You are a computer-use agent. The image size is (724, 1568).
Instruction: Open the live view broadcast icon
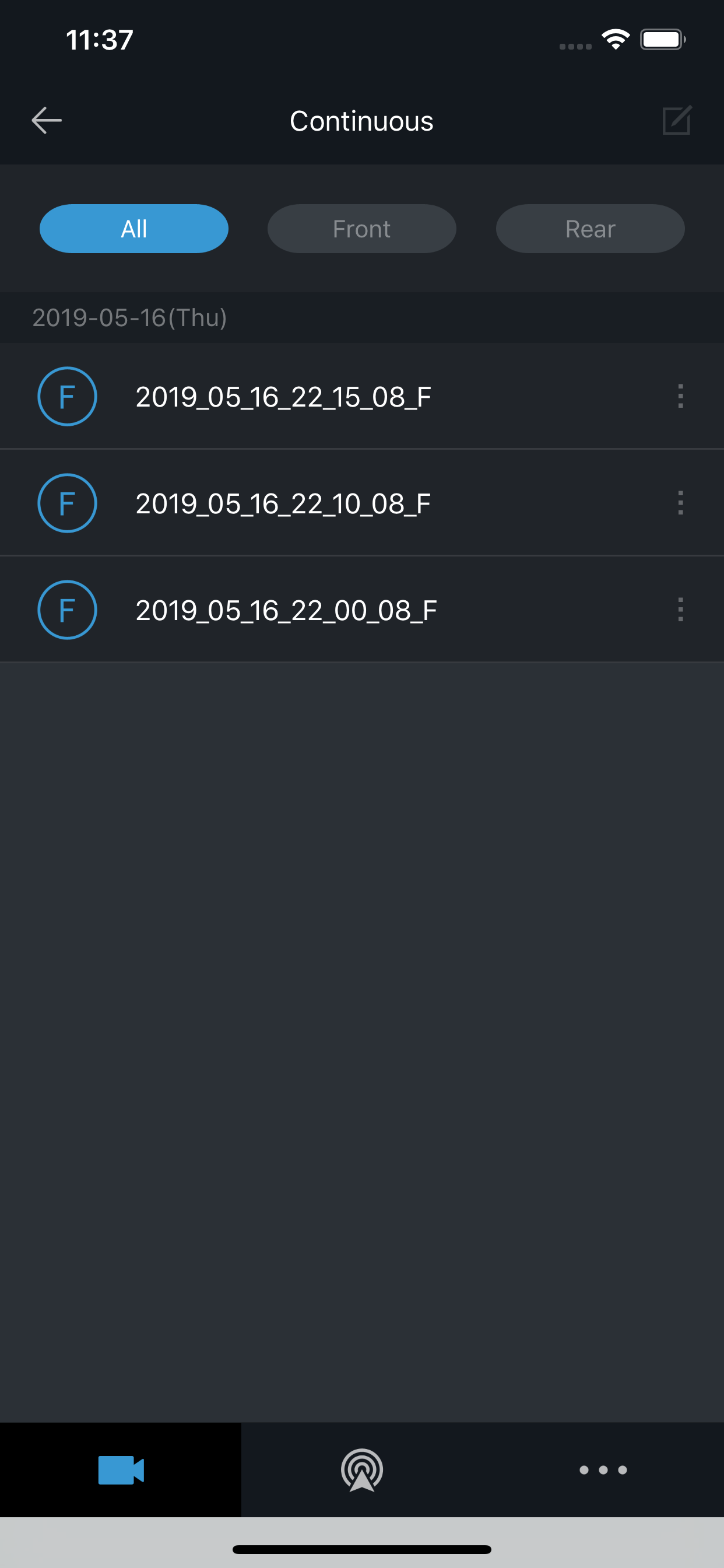tap(361, 1470)
